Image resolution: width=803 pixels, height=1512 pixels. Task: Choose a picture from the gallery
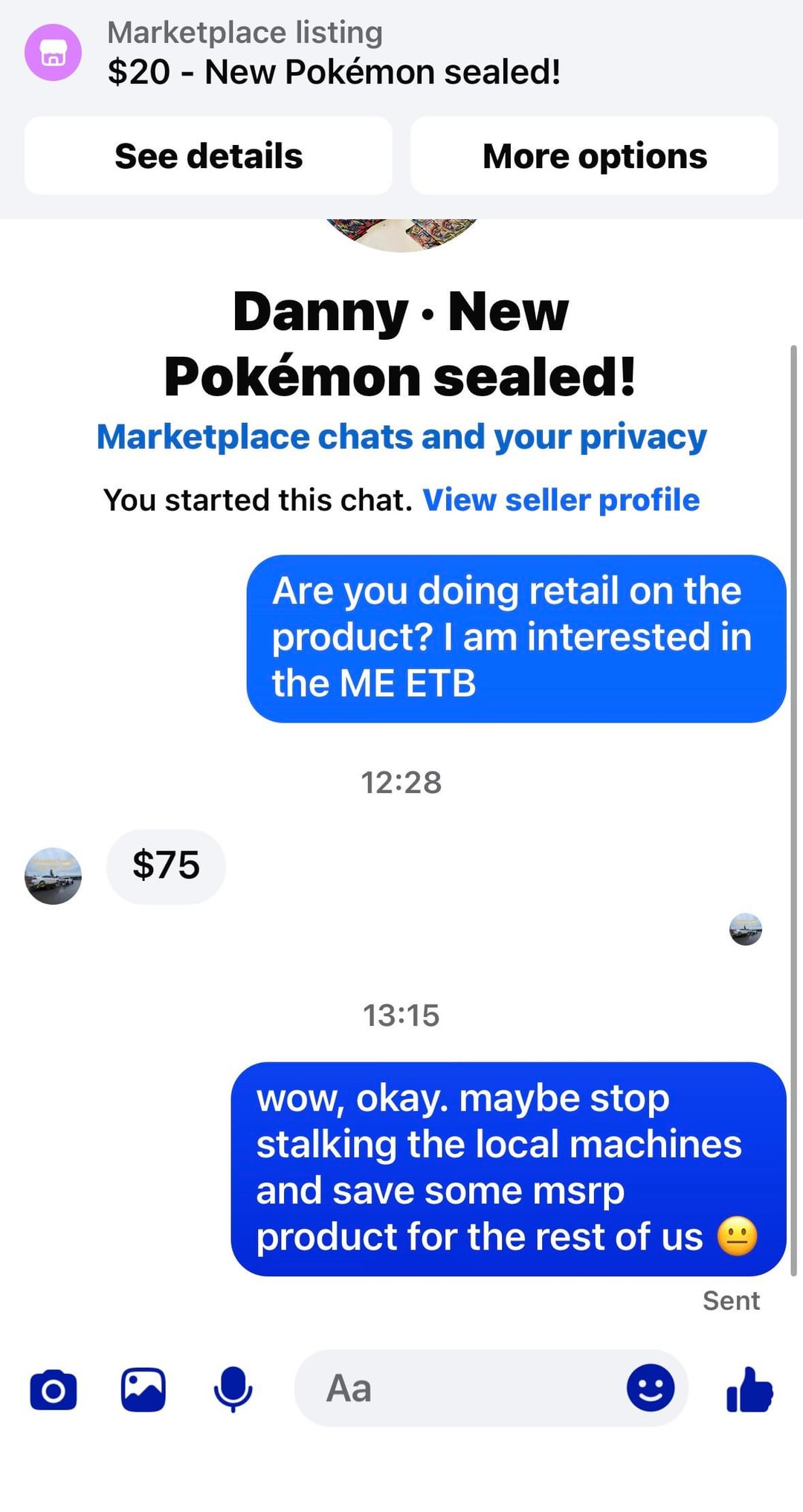tap(143, 1389)
